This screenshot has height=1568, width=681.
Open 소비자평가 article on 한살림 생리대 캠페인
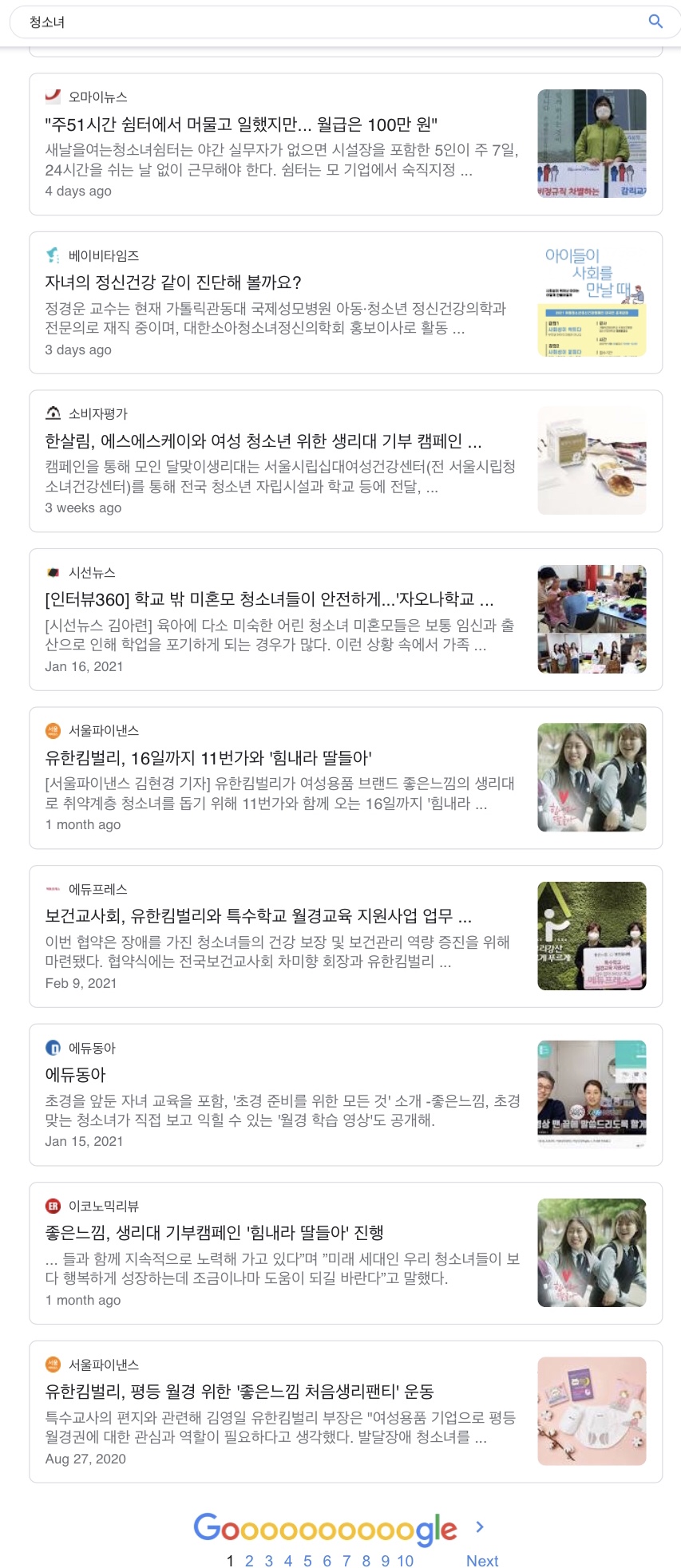[263, 441]
